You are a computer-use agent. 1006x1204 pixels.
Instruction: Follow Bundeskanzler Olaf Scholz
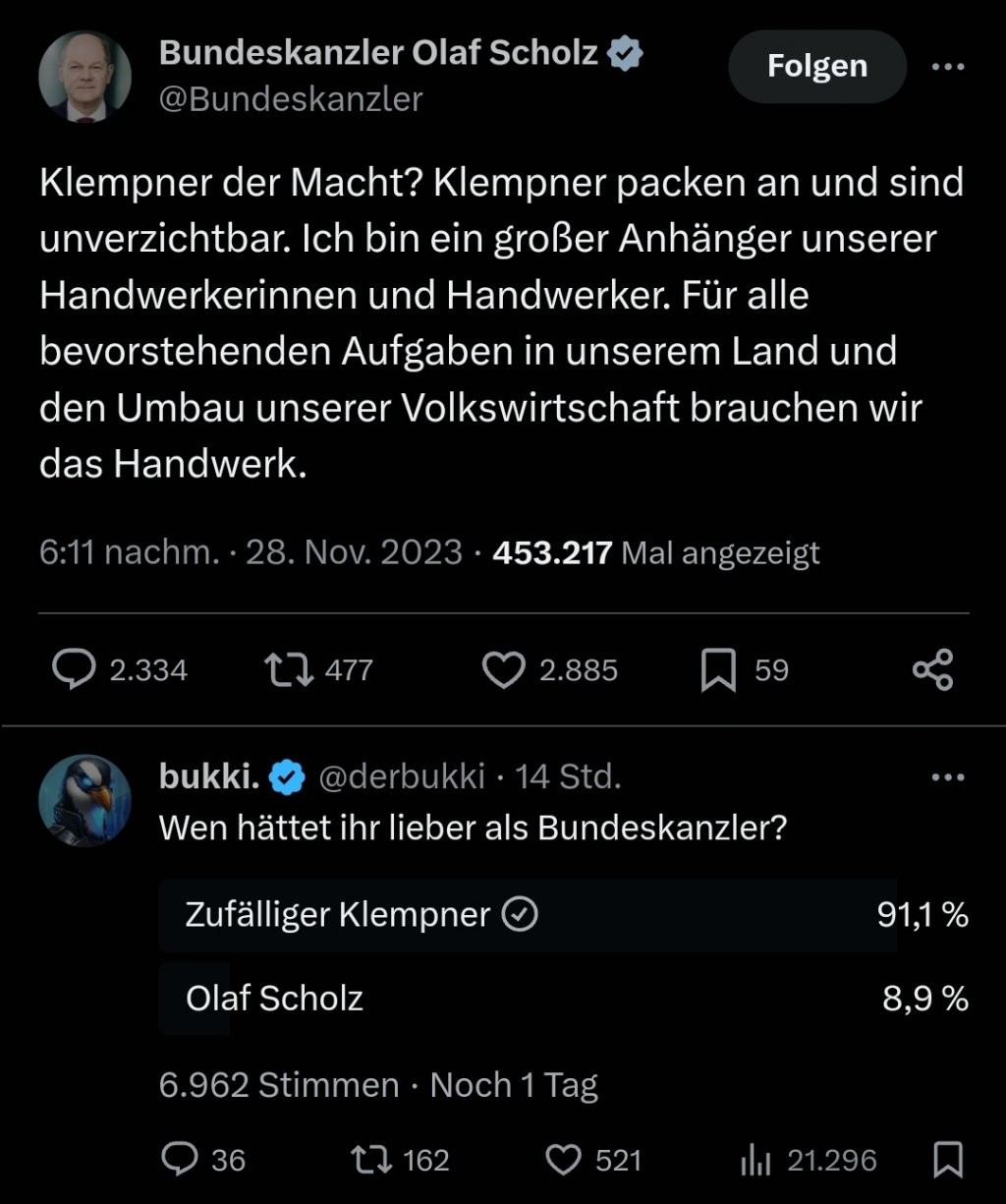coord(816,67)
